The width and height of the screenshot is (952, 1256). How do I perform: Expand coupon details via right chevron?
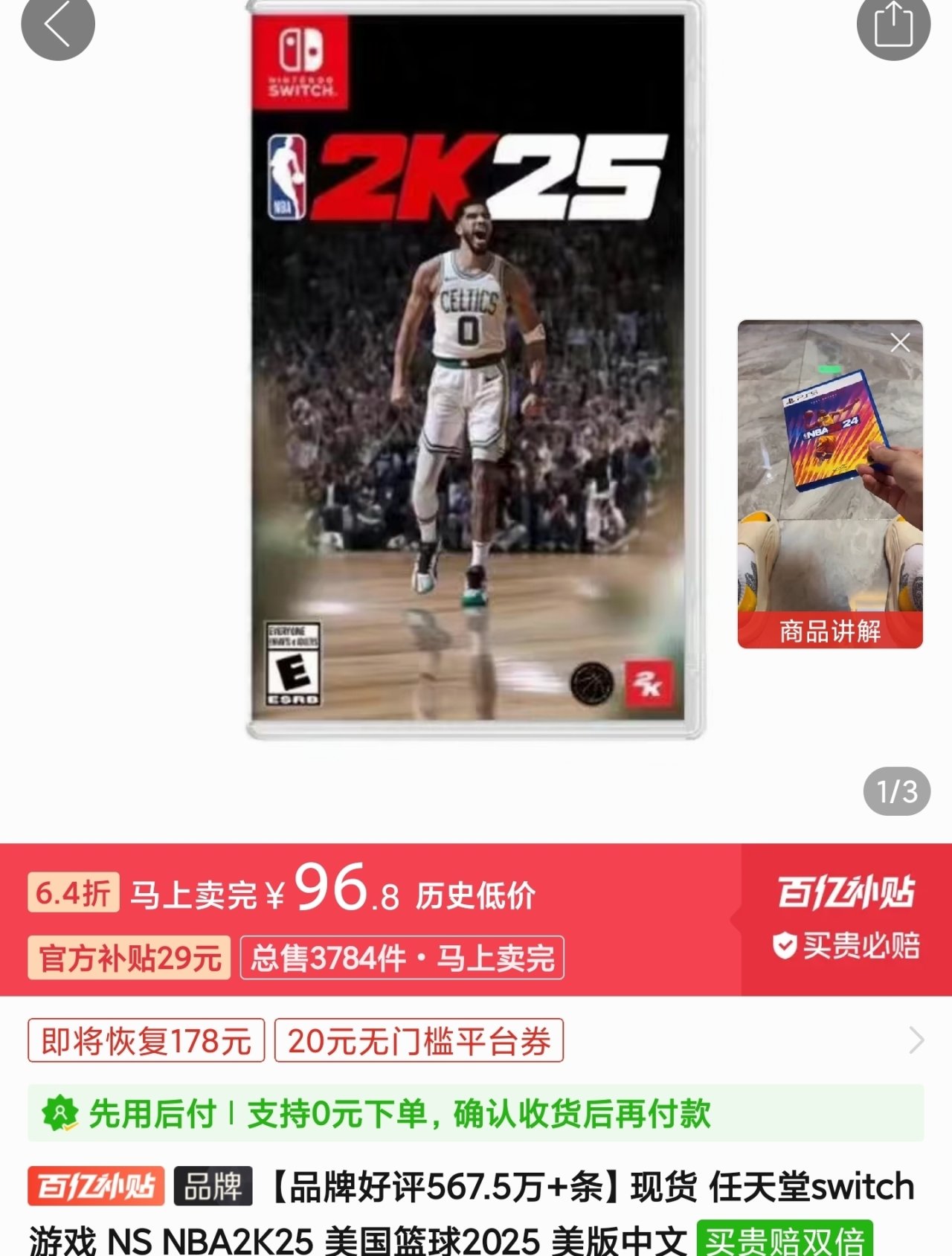916,1040
